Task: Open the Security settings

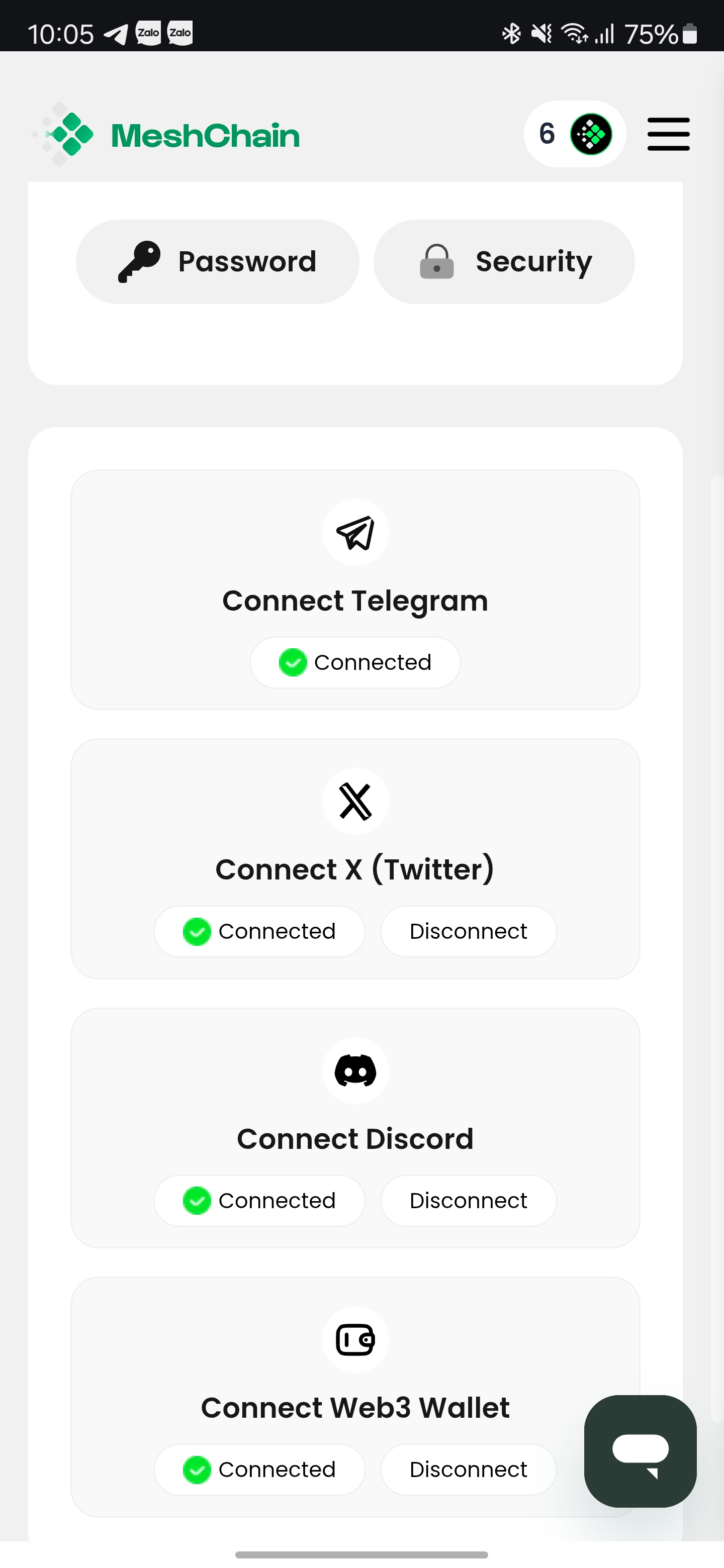Action: coord(504,262)
